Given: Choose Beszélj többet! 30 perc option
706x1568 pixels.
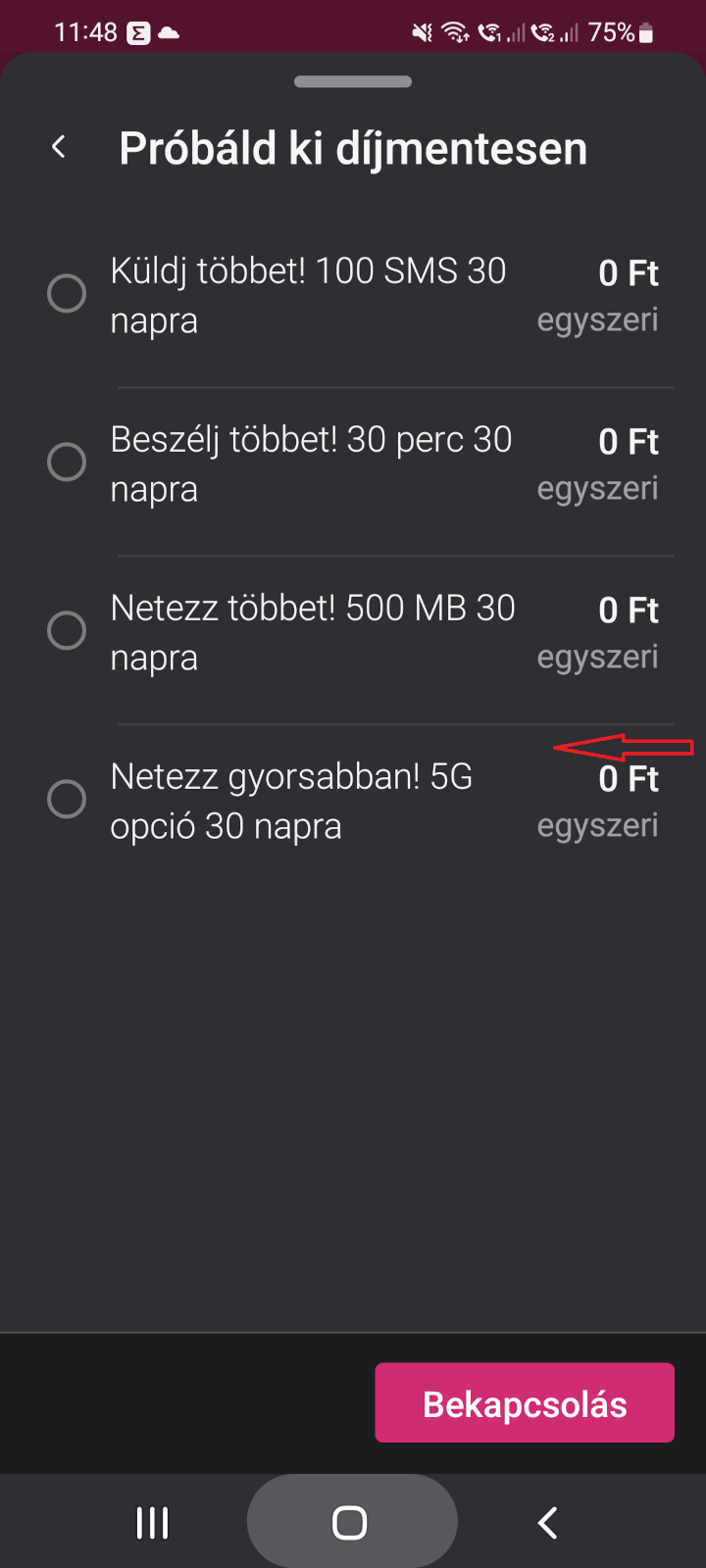Looking at the screenshot, I should tap(353, 464).
